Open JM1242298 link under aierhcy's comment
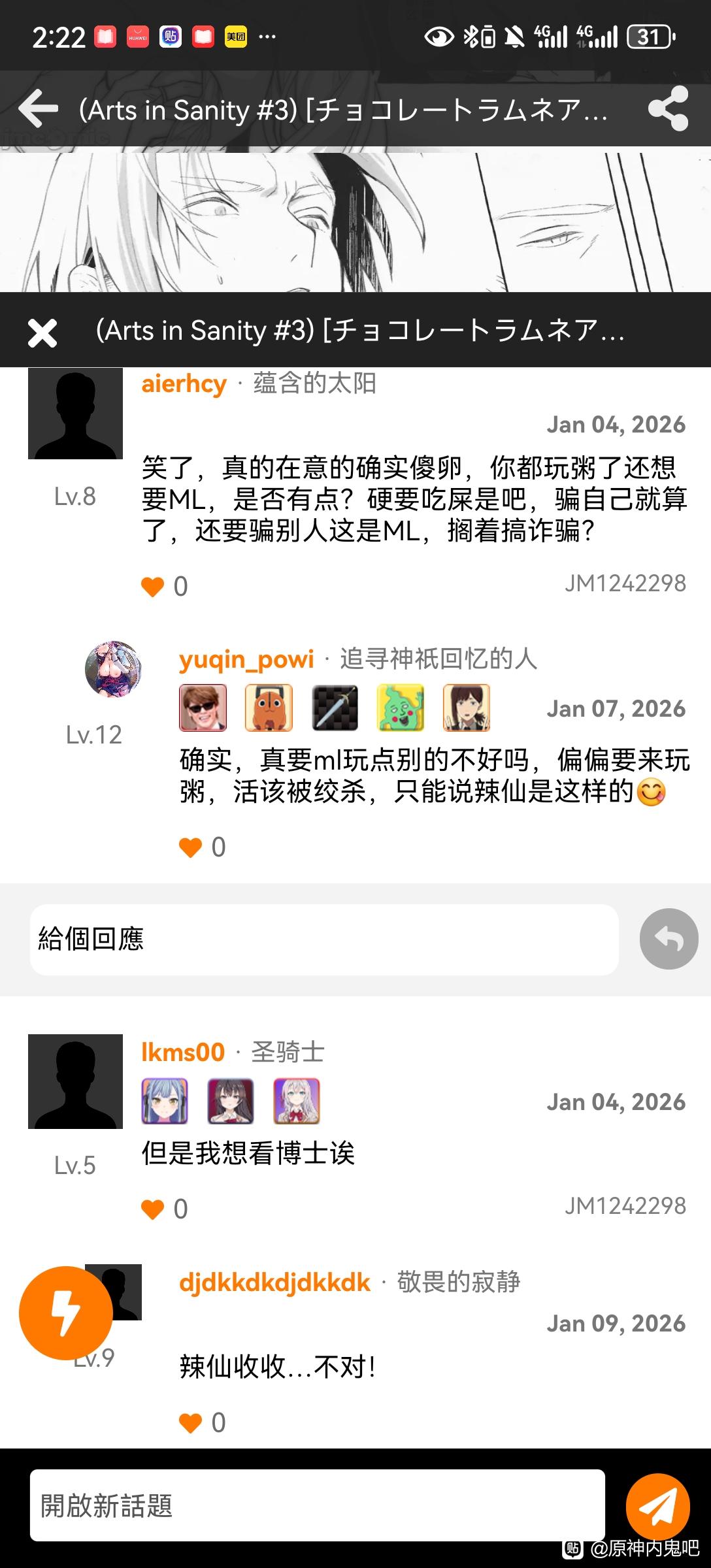The width and height of the screenshot is (711, 1568). [x=625, y=583]
